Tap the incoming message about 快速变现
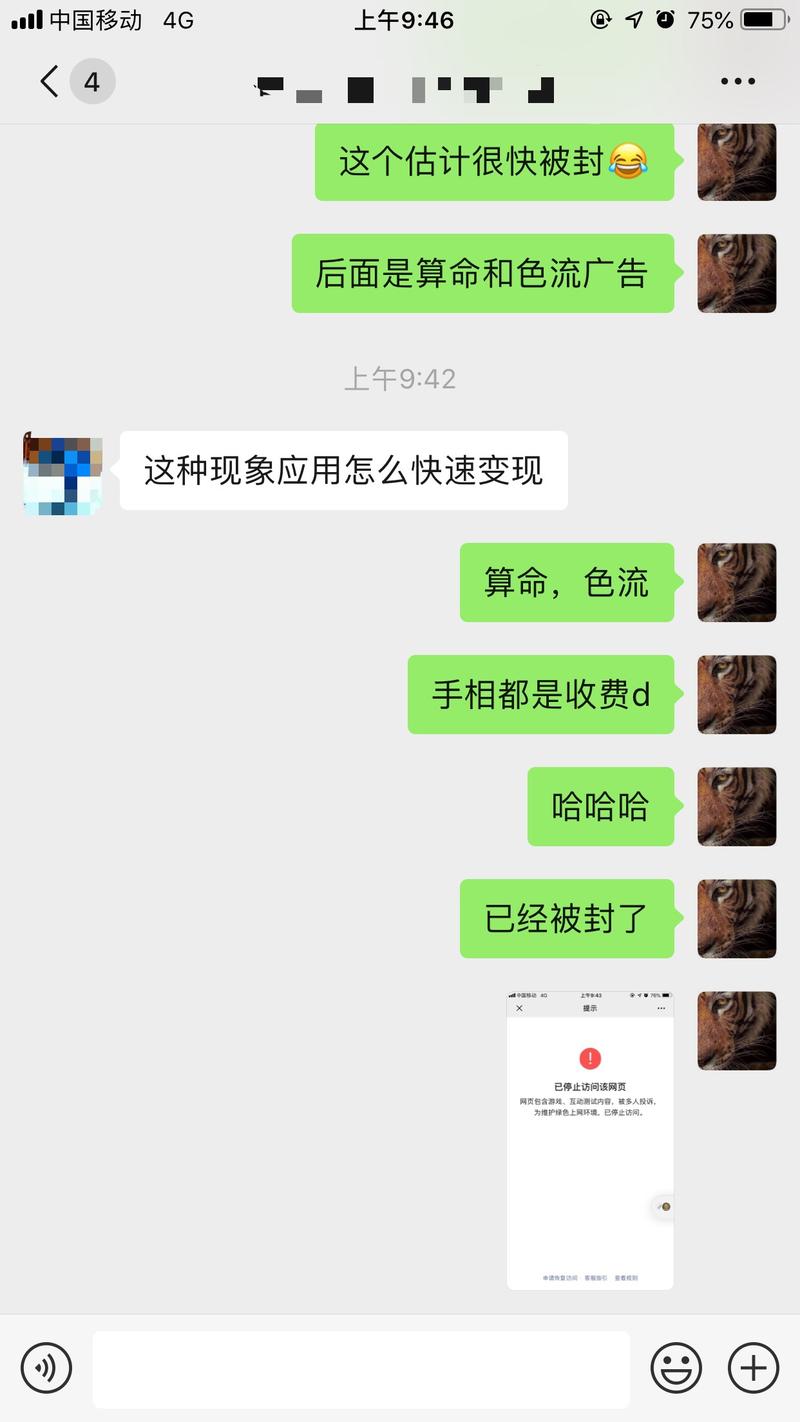 tap(343, 470)
